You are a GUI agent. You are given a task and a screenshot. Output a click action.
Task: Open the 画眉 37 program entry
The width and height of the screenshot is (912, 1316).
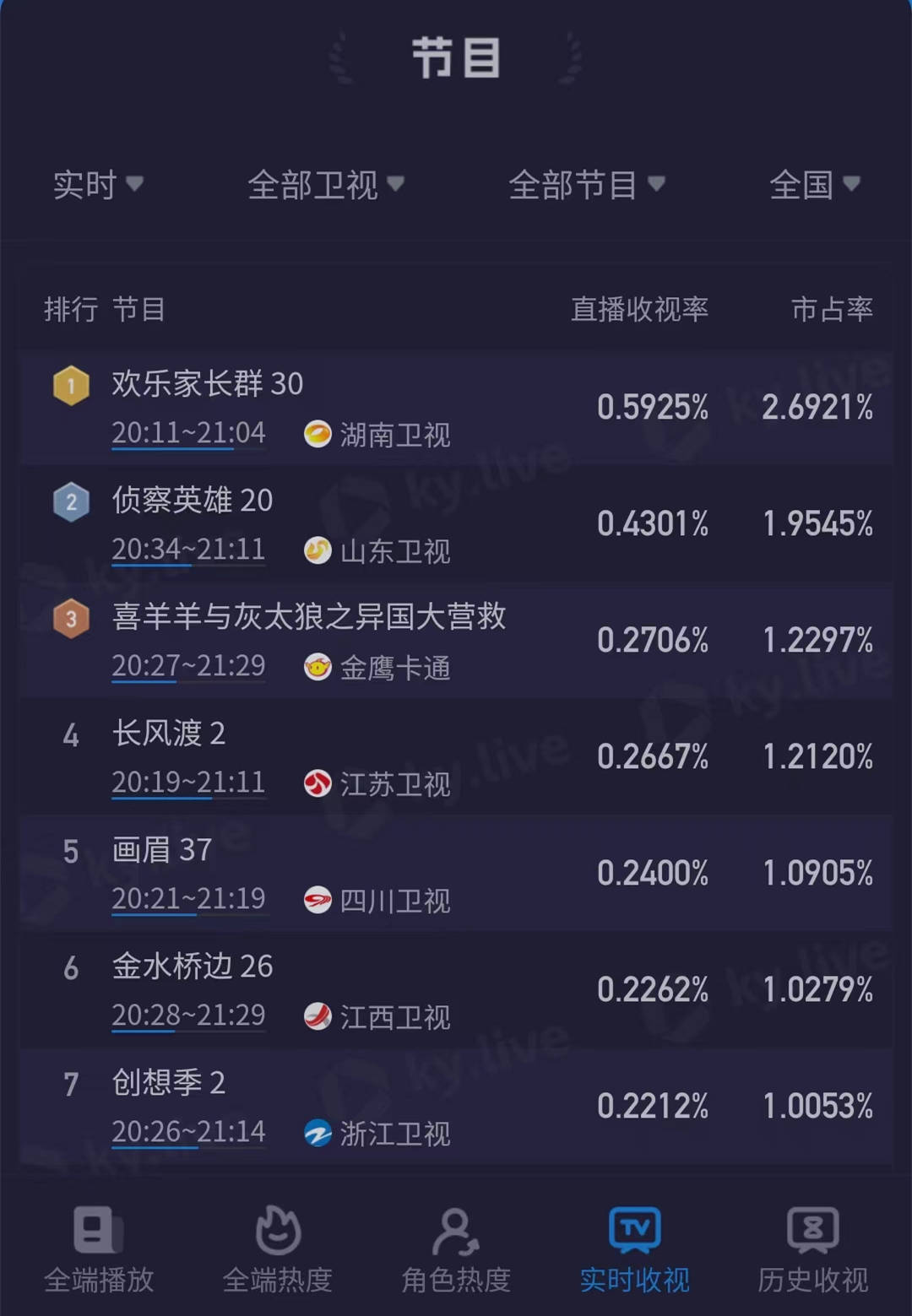click(x=456, y=874)
